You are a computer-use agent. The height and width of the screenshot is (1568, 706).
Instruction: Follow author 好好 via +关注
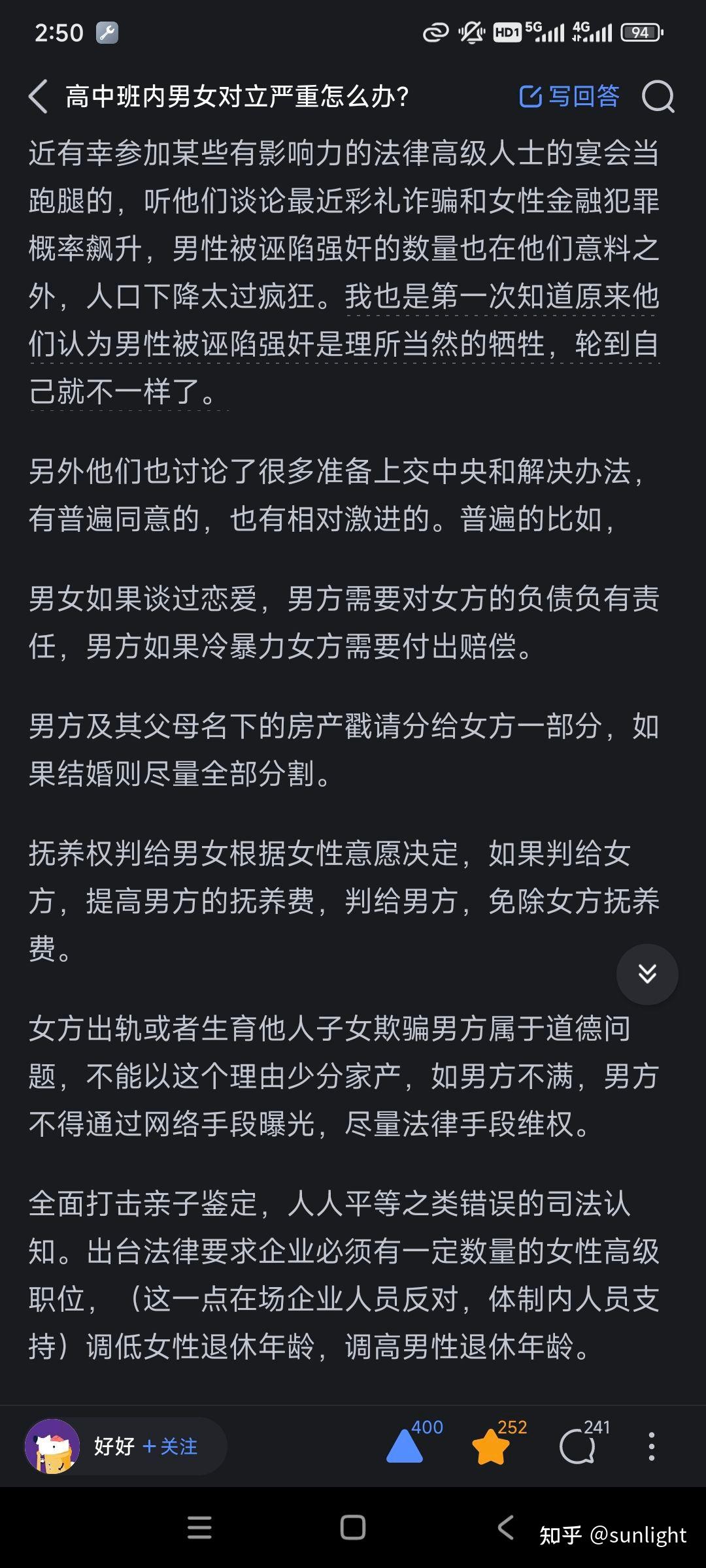pos(170,1446)
